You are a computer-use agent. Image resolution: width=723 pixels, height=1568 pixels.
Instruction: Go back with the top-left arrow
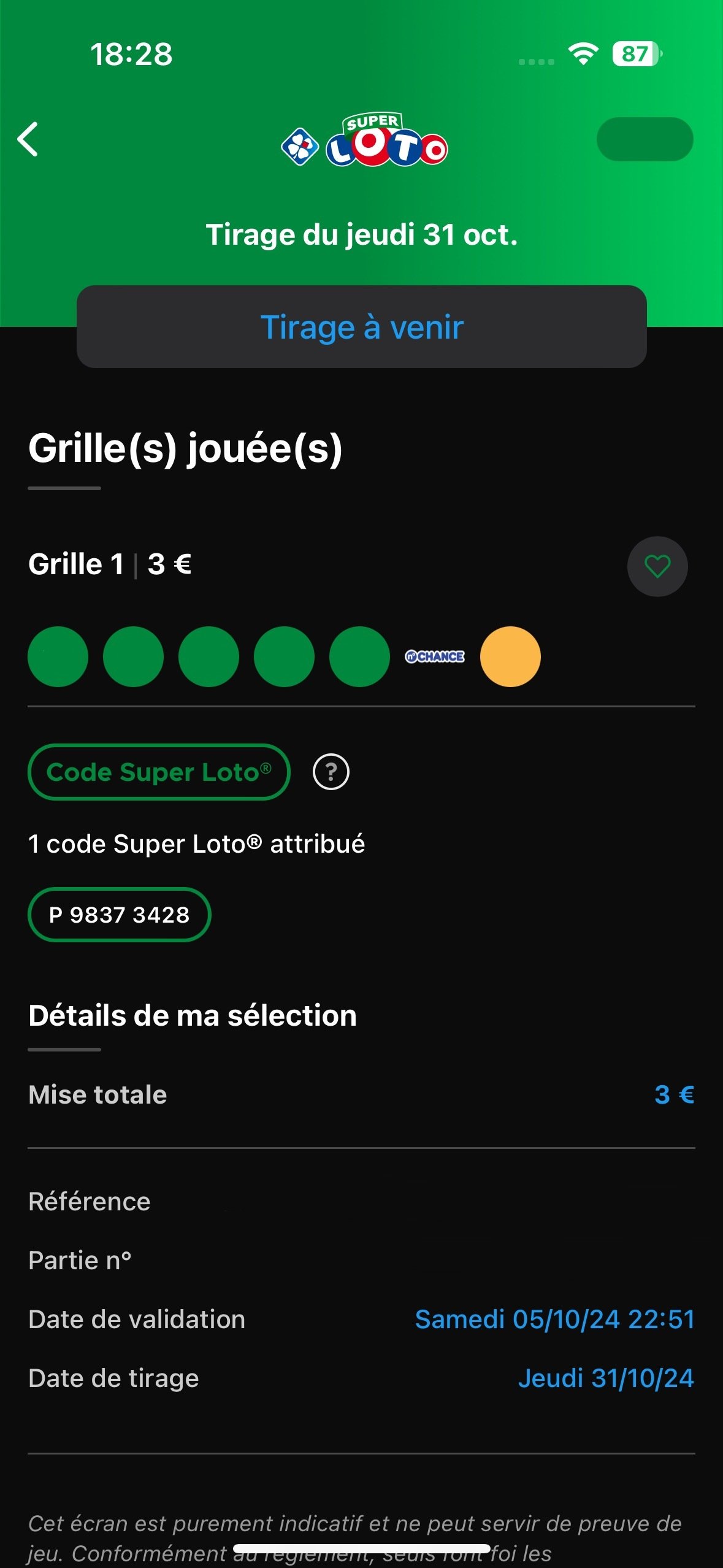(x=28, y=139)
